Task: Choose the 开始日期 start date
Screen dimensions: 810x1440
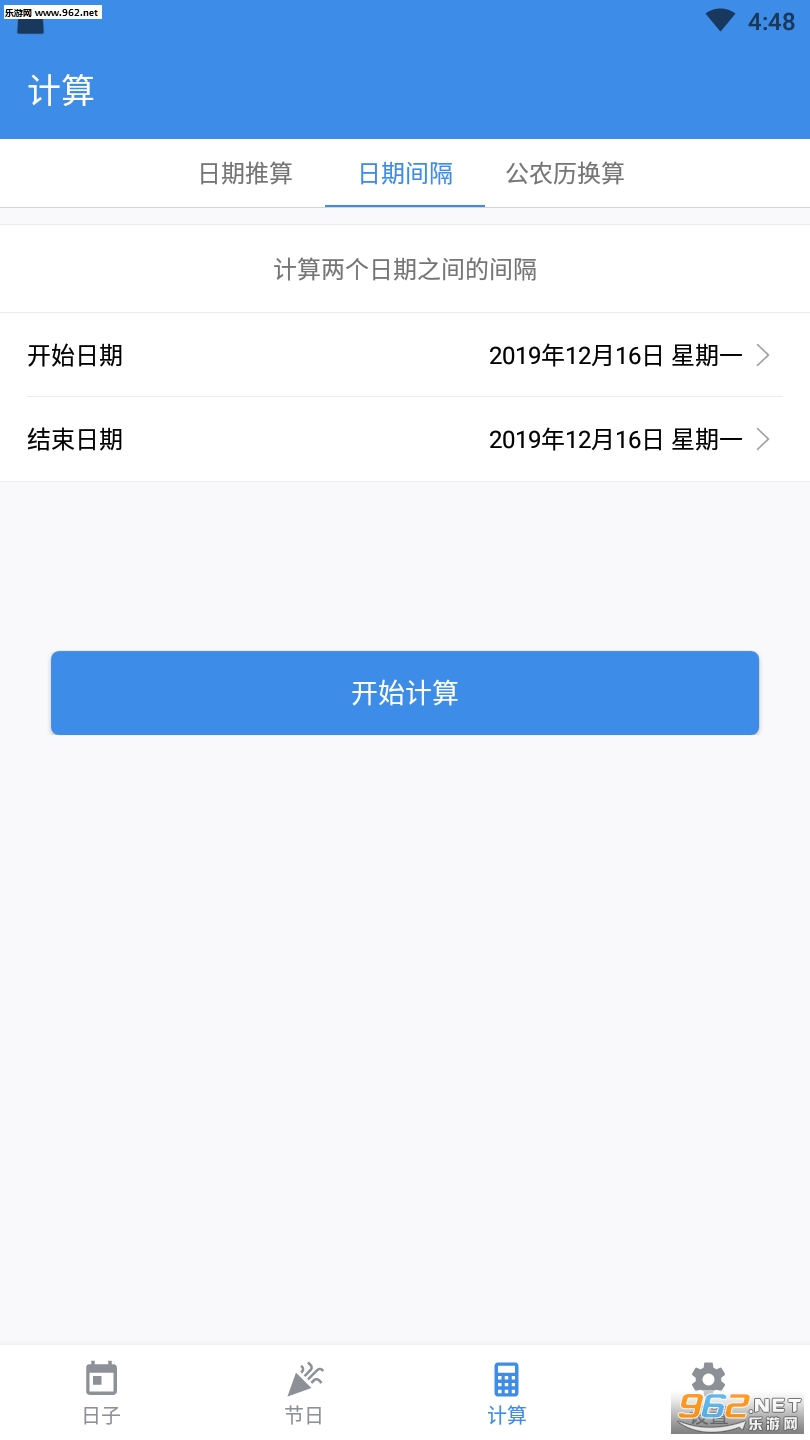Action: [x=405, y=355]
